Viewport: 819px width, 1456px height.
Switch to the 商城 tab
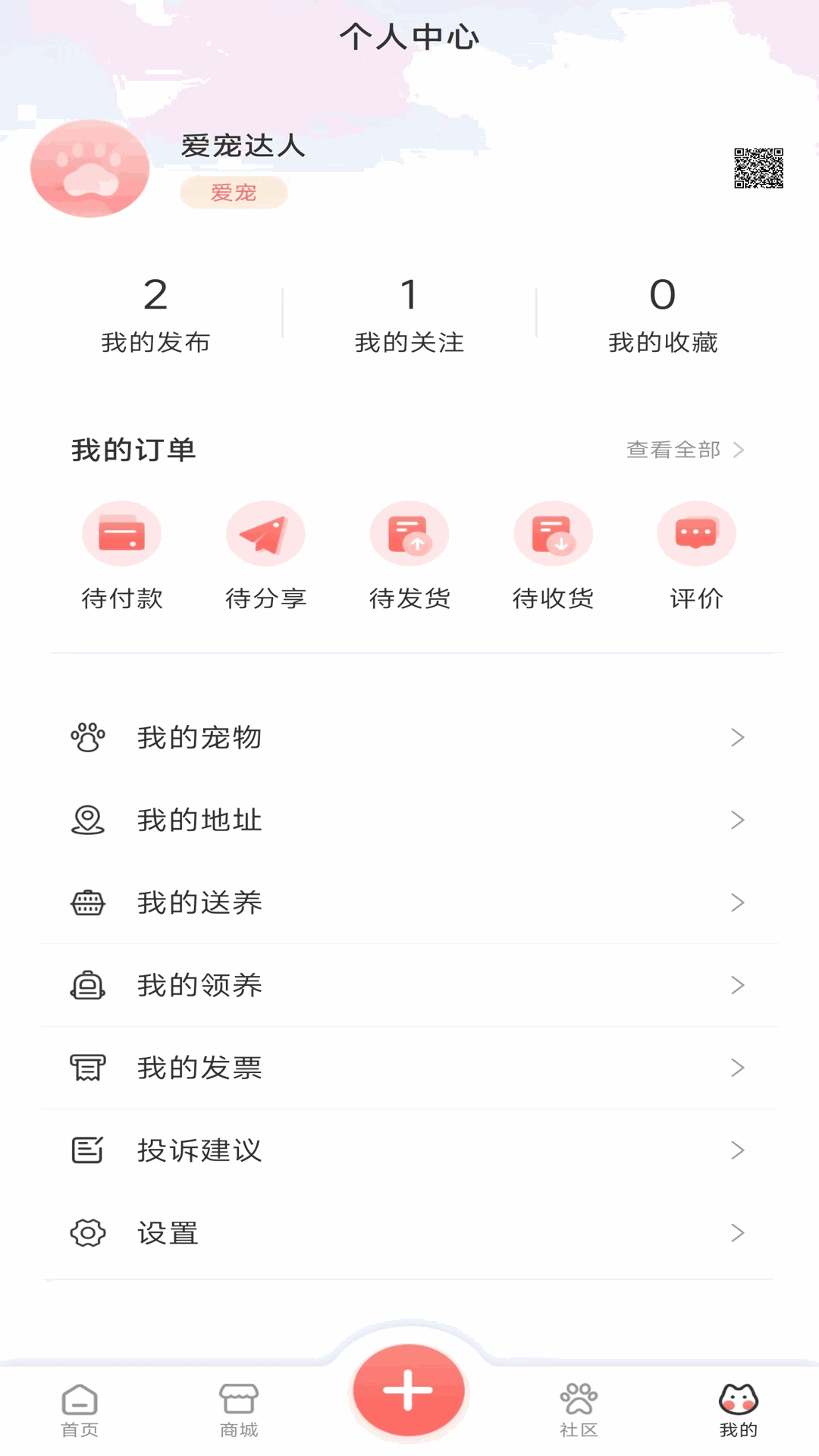239,1410
